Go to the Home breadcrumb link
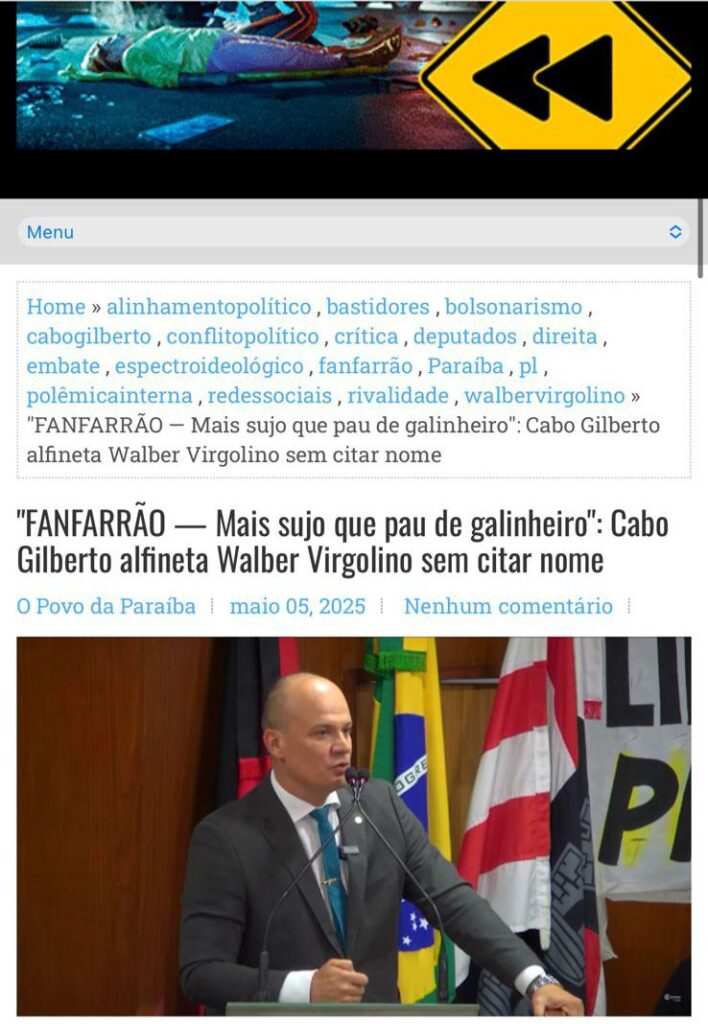Viewport: 708px width, 1024px height. [56, 307]
